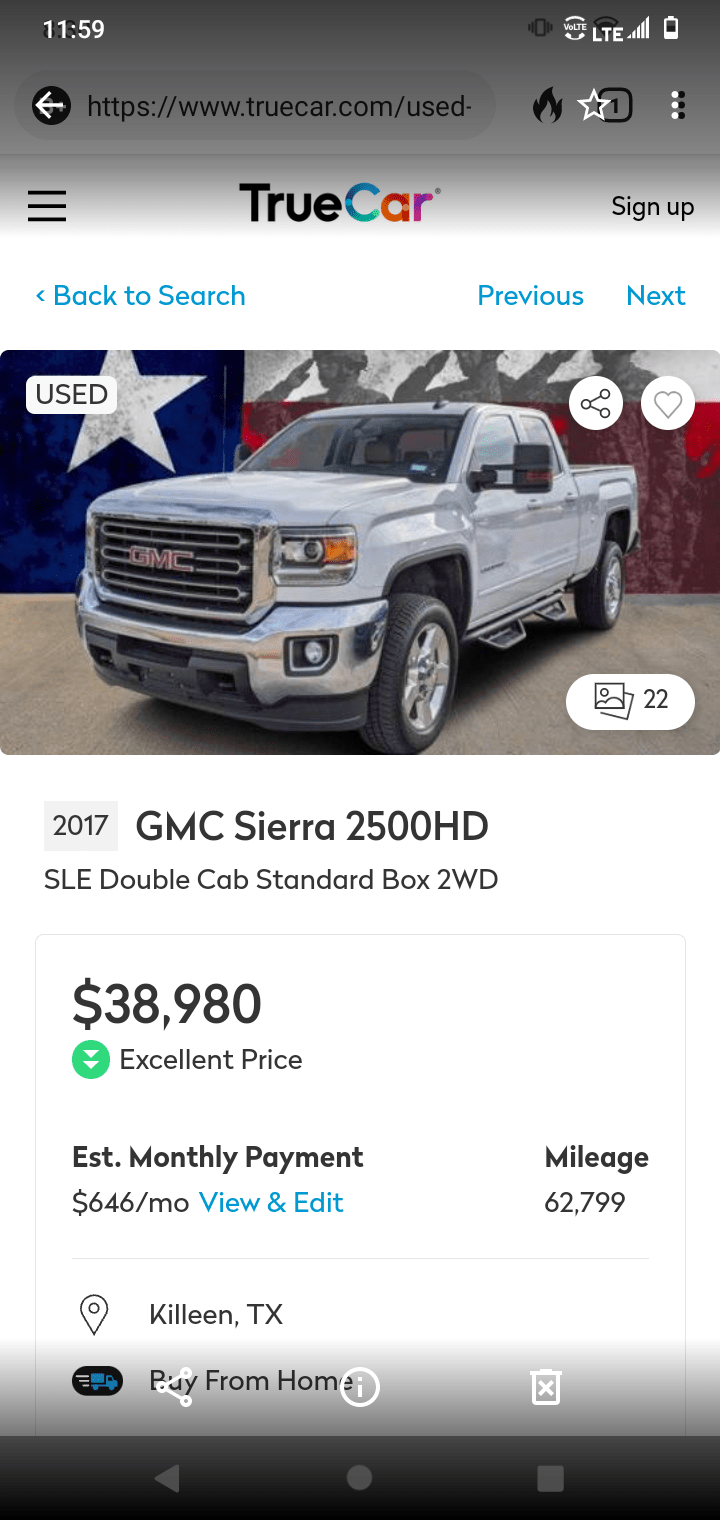Click the truck photo thumbnail
This screenshot has width=720, height=1520.
coord(360,551)
